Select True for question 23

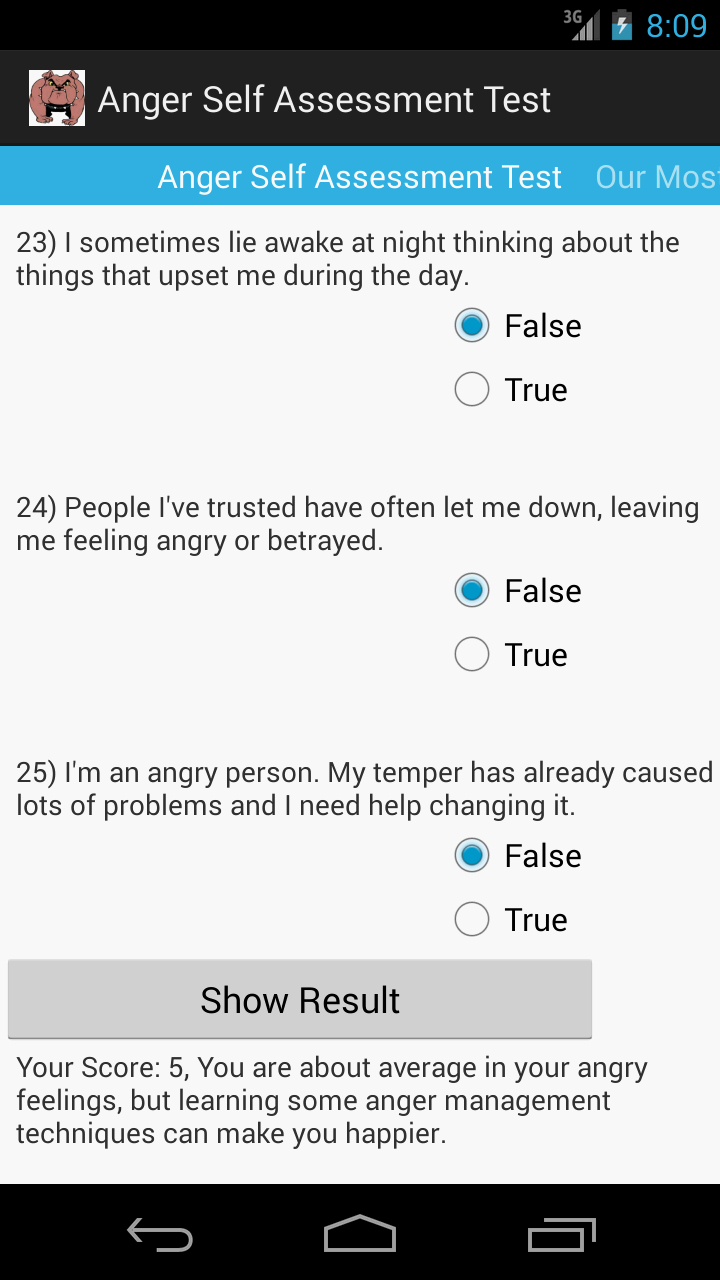[x=472, y=390]
